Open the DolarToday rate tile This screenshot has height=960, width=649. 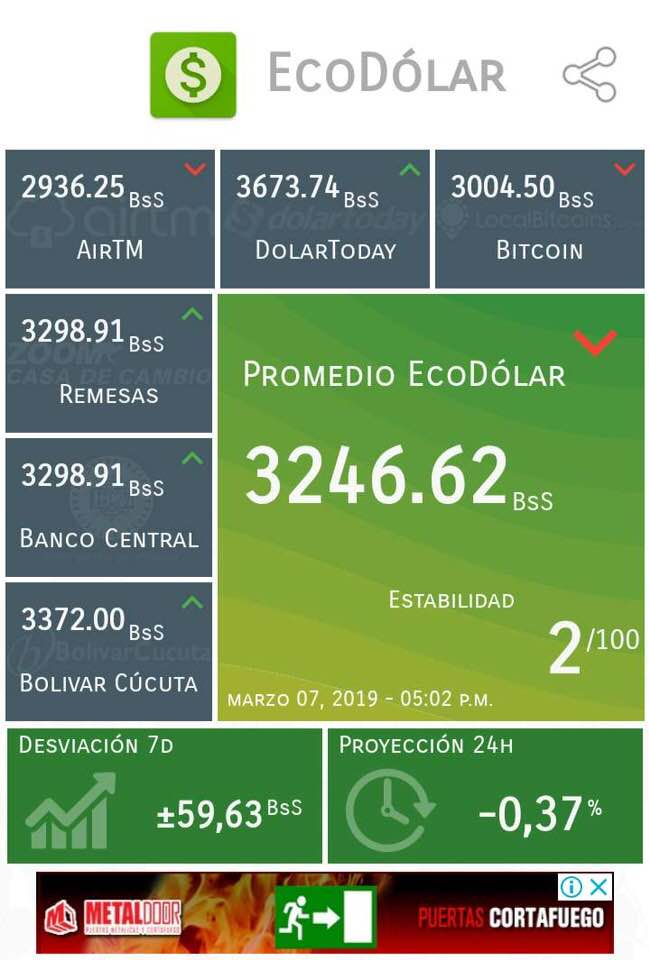[x=325, y=219]
